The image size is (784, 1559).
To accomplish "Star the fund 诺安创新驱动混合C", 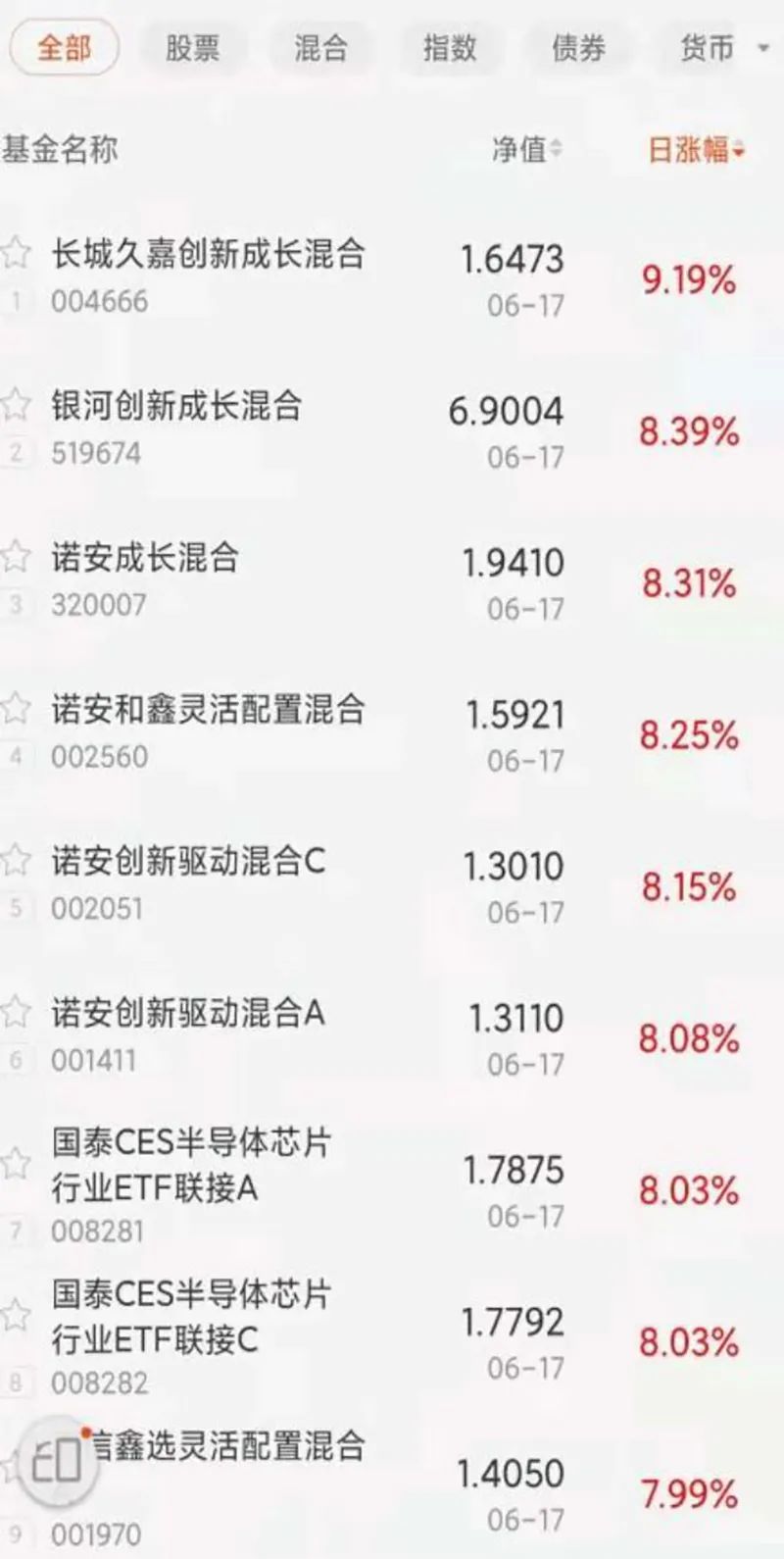I will tap(16, 861).
